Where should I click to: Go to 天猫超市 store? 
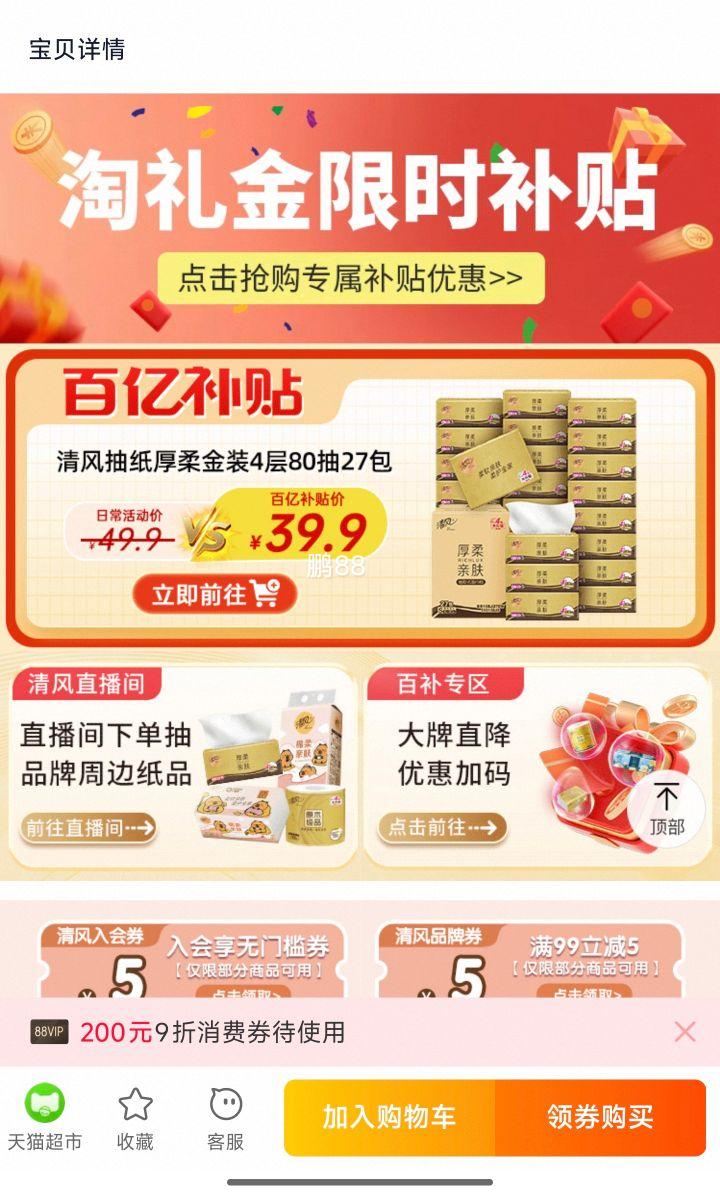44,1117
